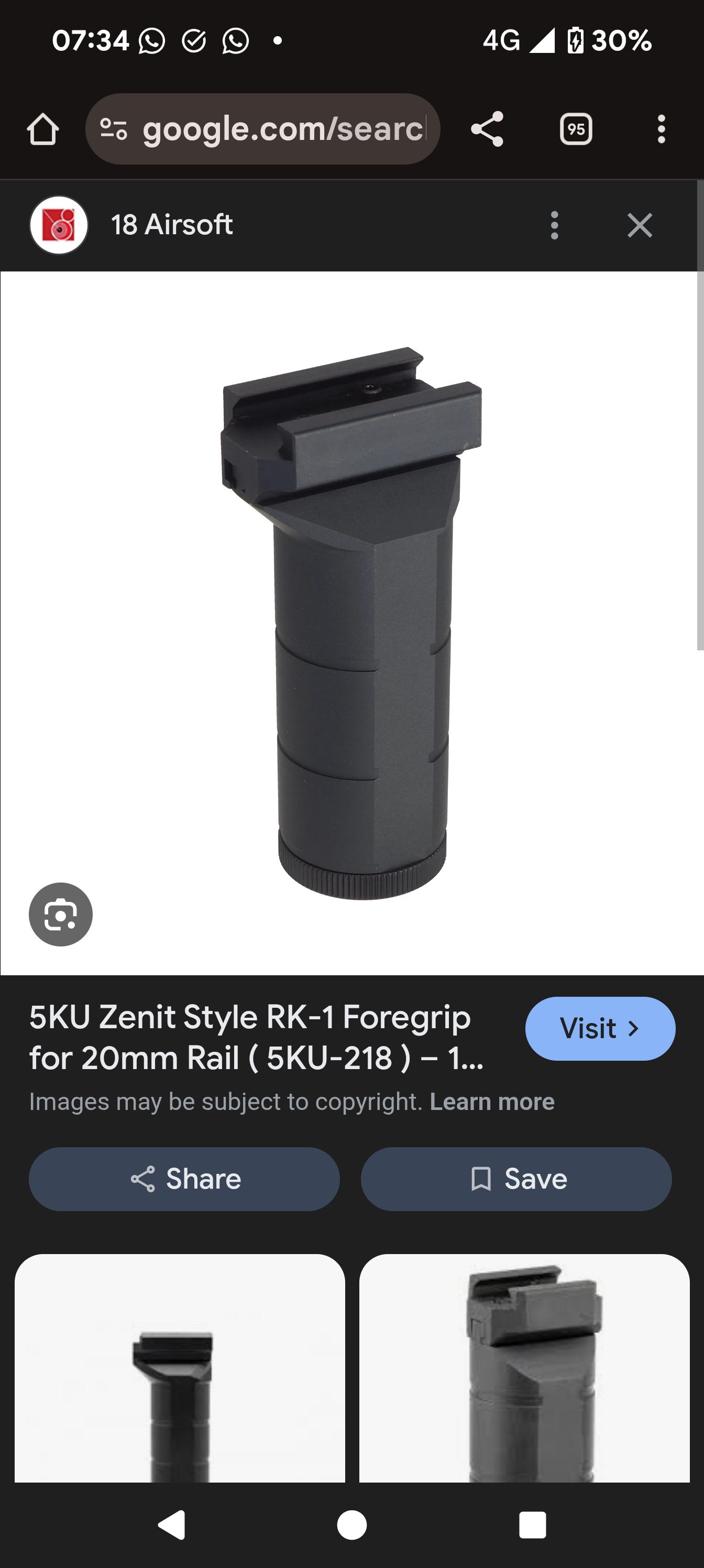Open image options menu next to 18 Airsoft
The image size is (704, 1568).
click(x=554, y=225)
